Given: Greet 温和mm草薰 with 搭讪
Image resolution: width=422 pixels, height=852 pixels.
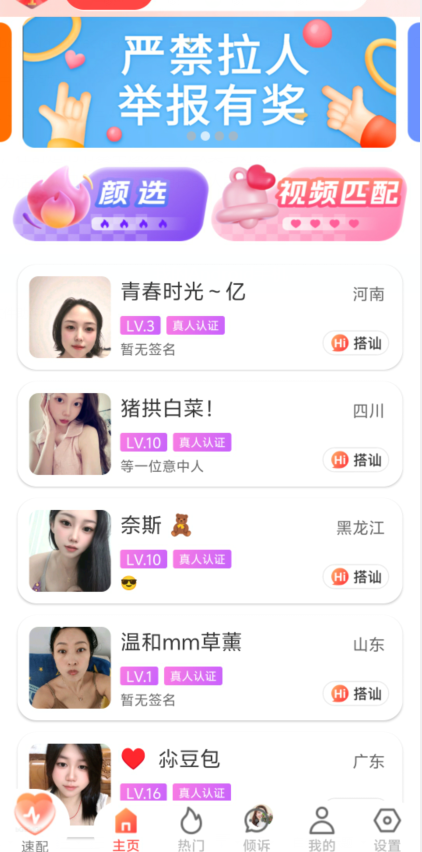Looking at the screenshot, I should [x=356, y=694].
